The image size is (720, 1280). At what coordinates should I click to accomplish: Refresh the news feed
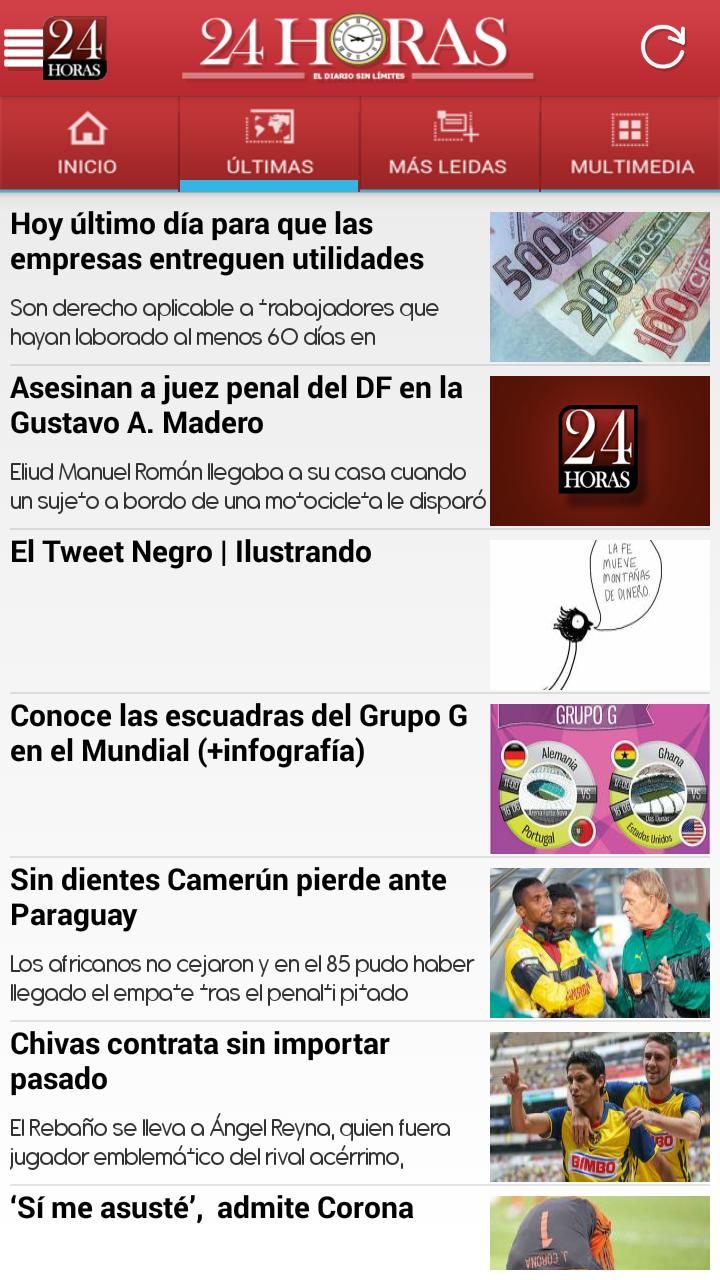point(662,47)
